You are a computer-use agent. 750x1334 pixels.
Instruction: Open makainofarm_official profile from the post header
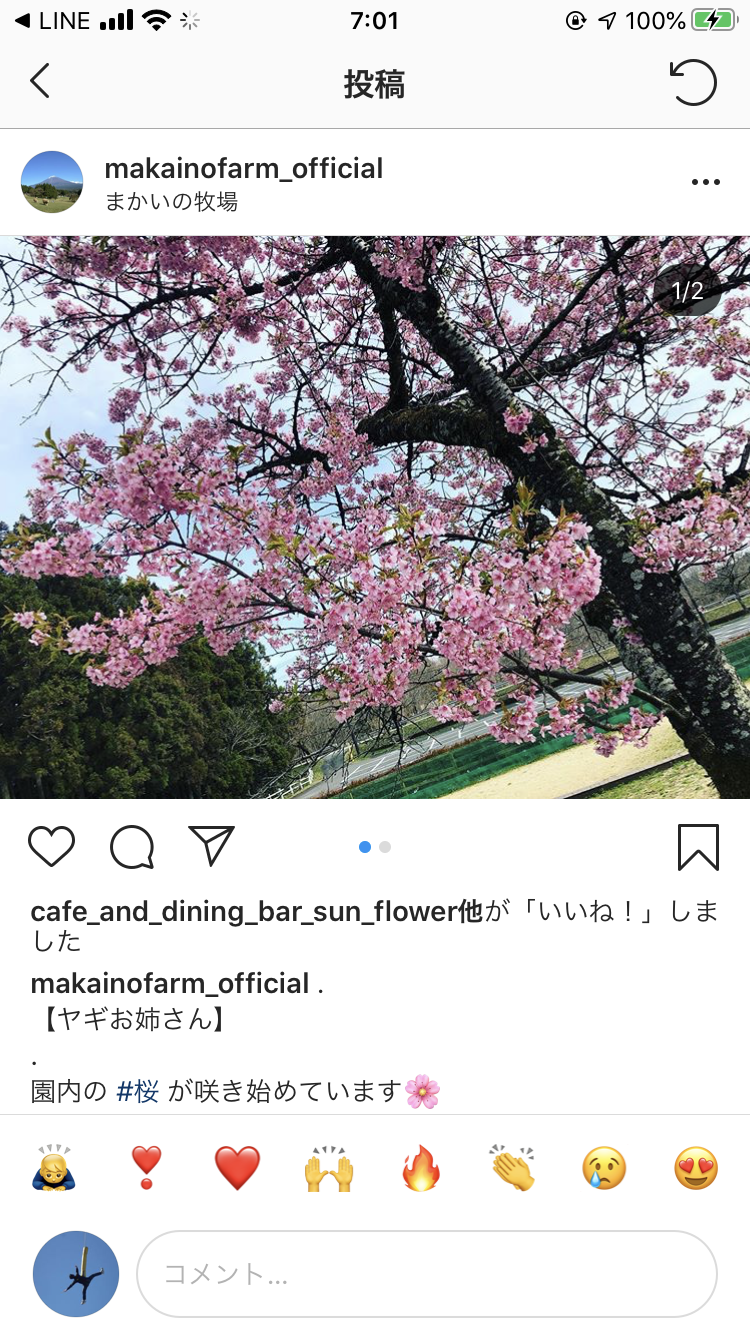tap(243, 168)
